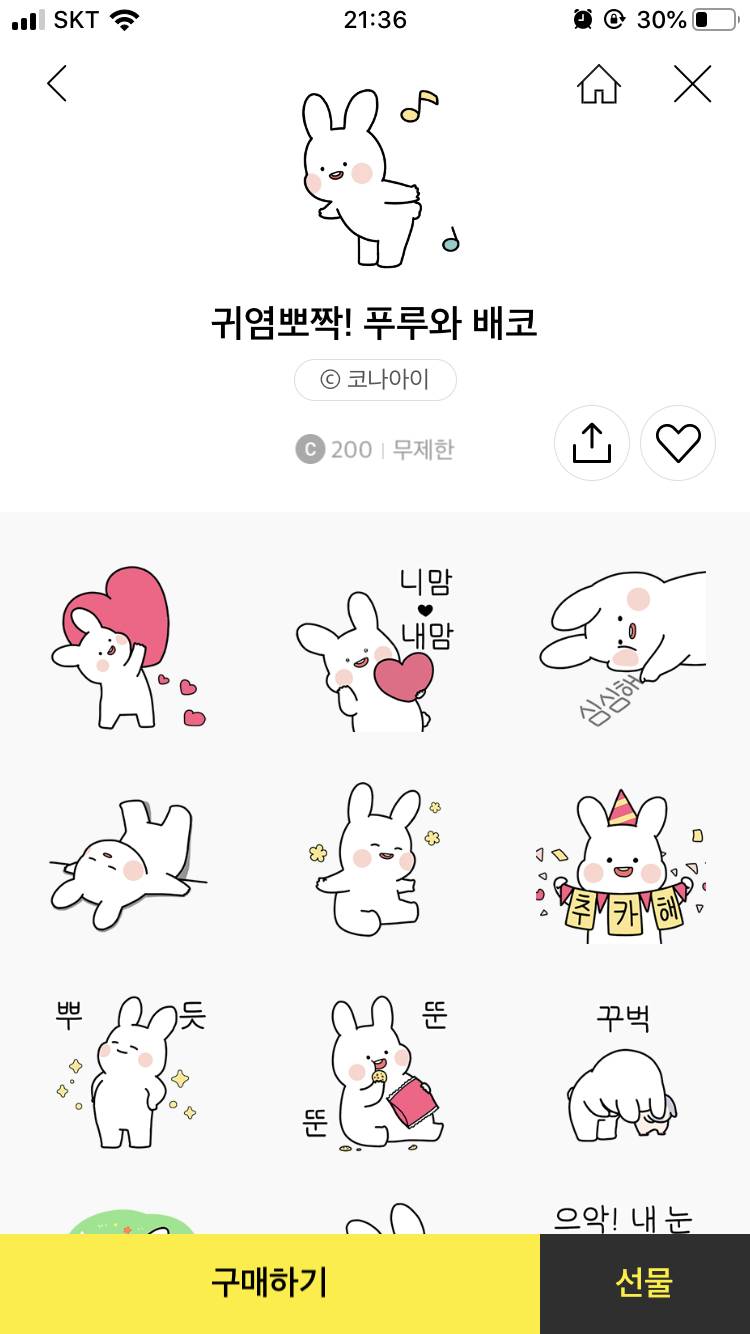Viewport: 750px width, 1334px height.
Task: Open the 코나아이 copyright holder page
Action: 375,380
